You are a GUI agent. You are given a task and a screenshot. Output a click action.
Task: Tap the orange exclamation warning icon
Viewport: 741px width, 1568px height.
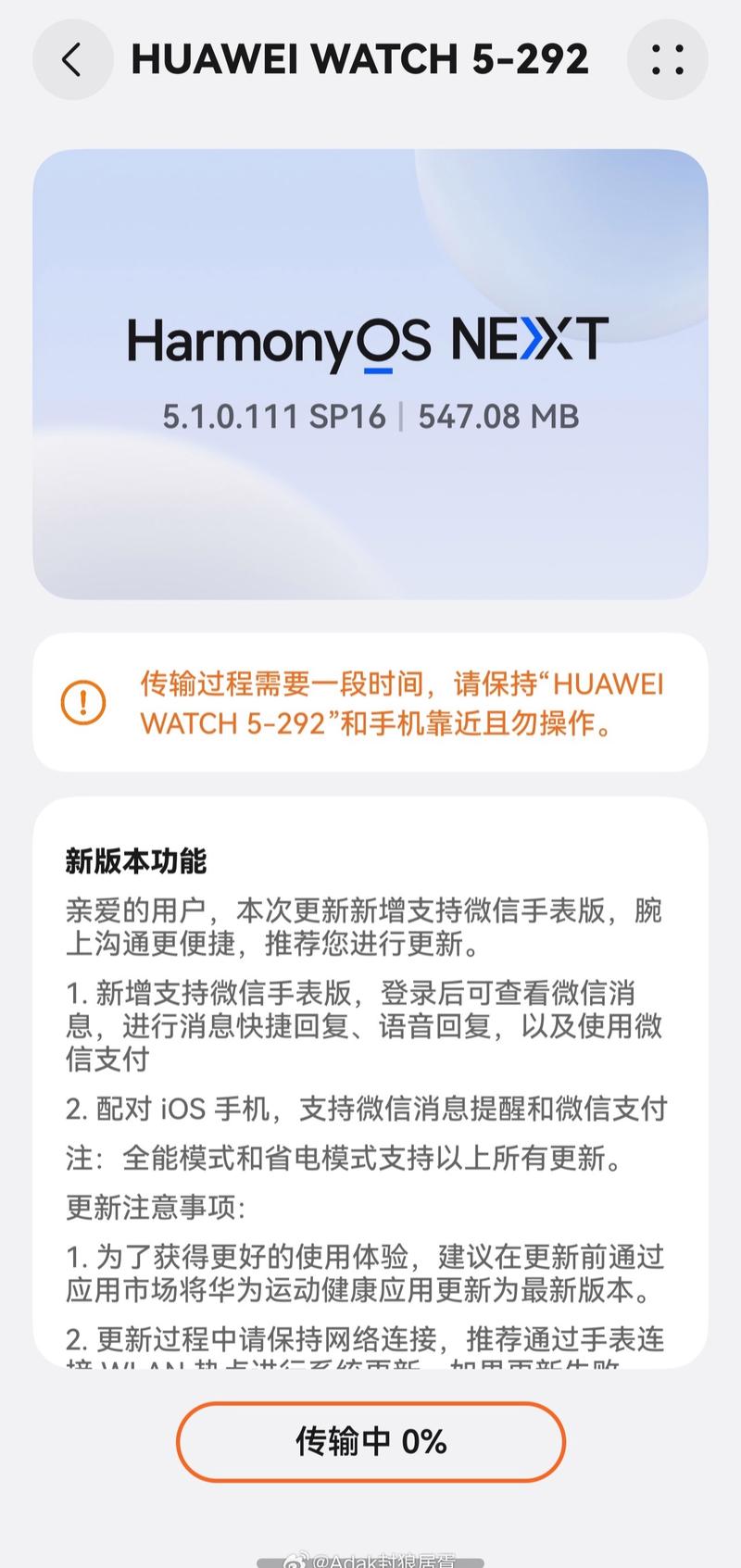82,701
